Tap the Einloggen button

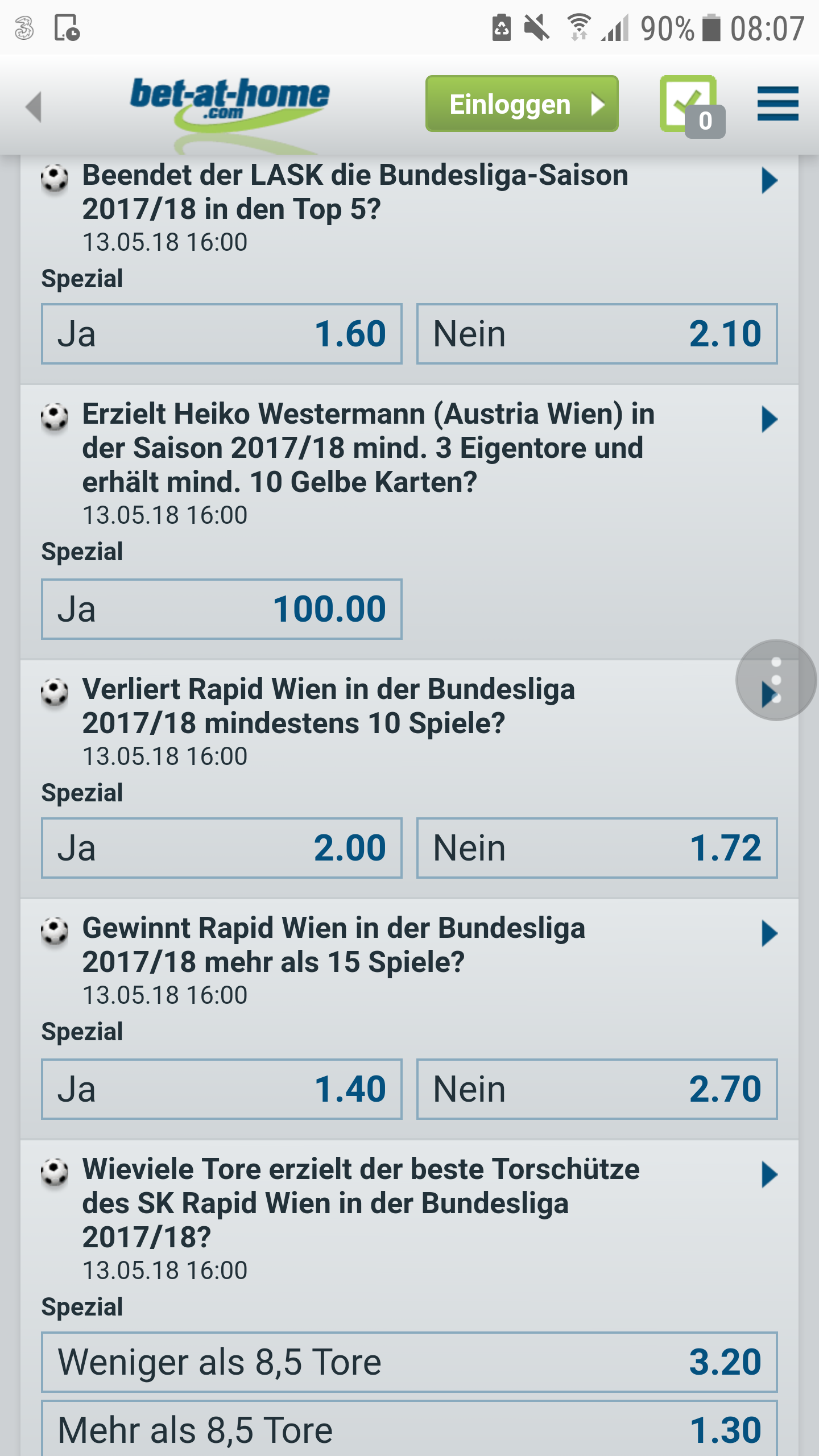[x=522, y=104]
